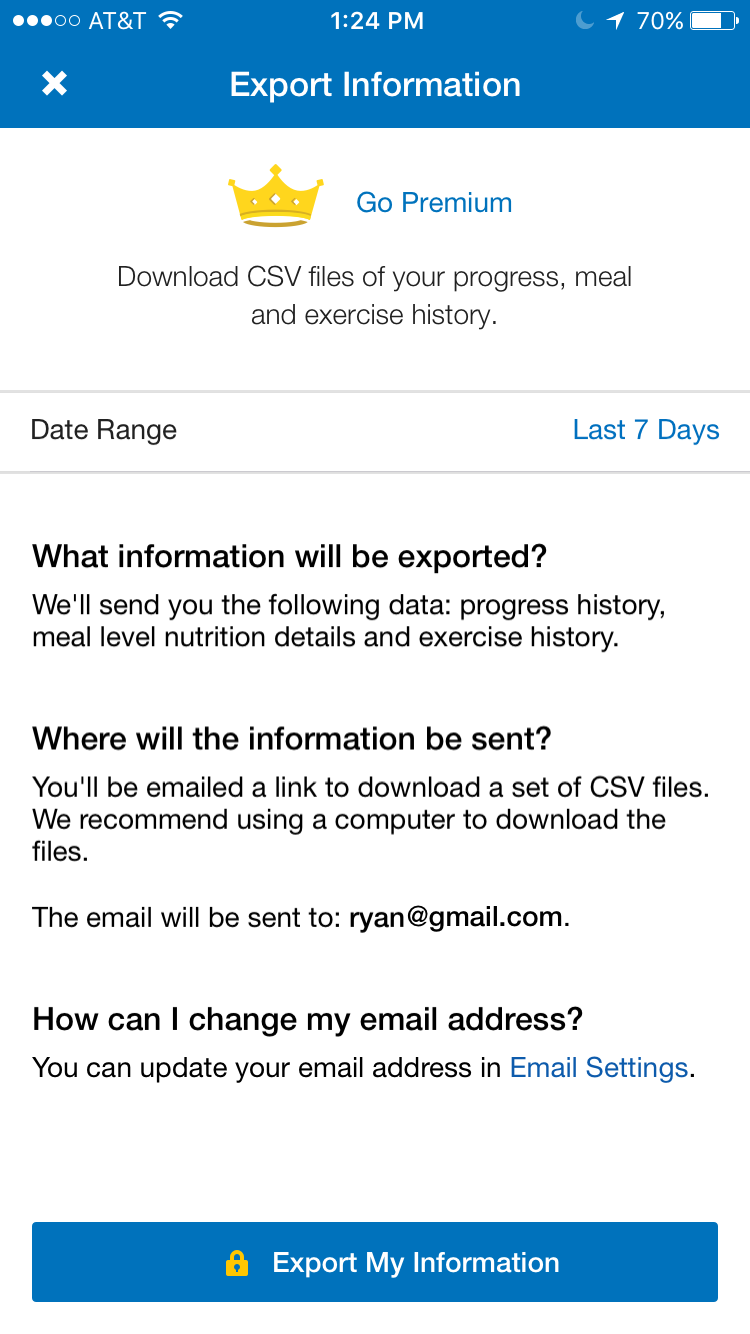Close the Export Information screen
Screen dimensions: 750x1334
coord(54,84)
